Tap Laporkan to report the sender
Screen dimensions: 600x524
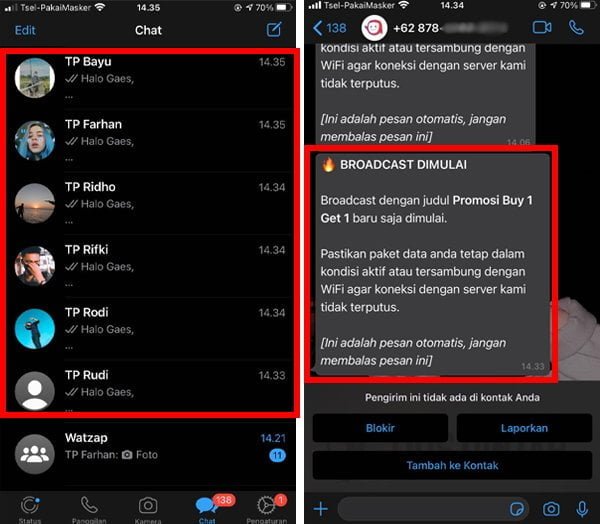pos(525,428)
